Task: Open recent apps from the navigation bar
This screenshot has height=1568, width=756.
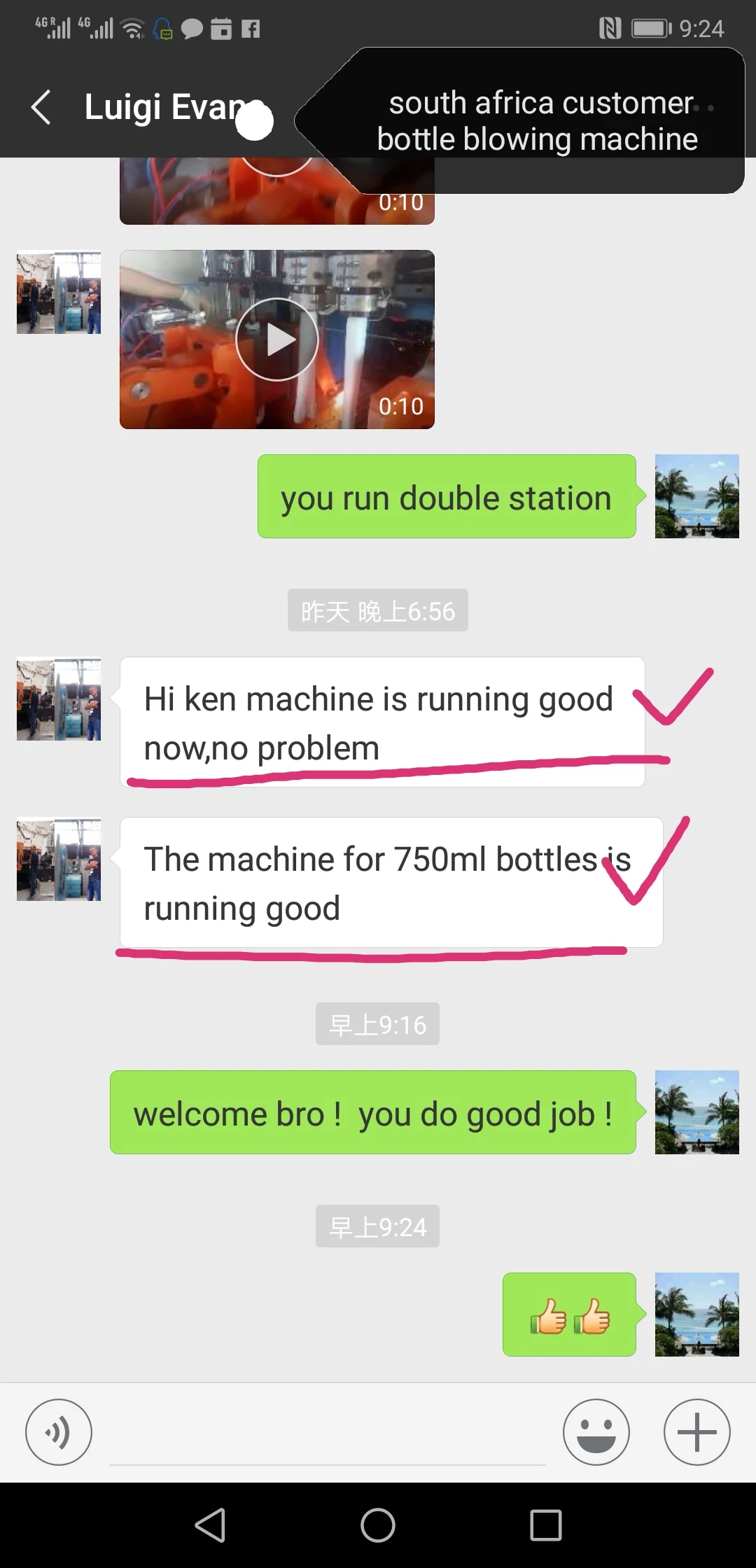Action: (x=546, y=1525)
